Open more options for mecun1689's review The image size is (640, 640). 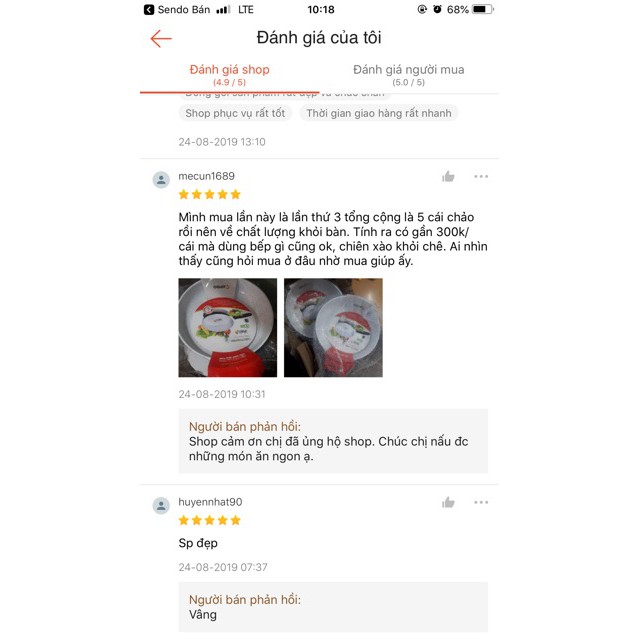tap(481, 177)
